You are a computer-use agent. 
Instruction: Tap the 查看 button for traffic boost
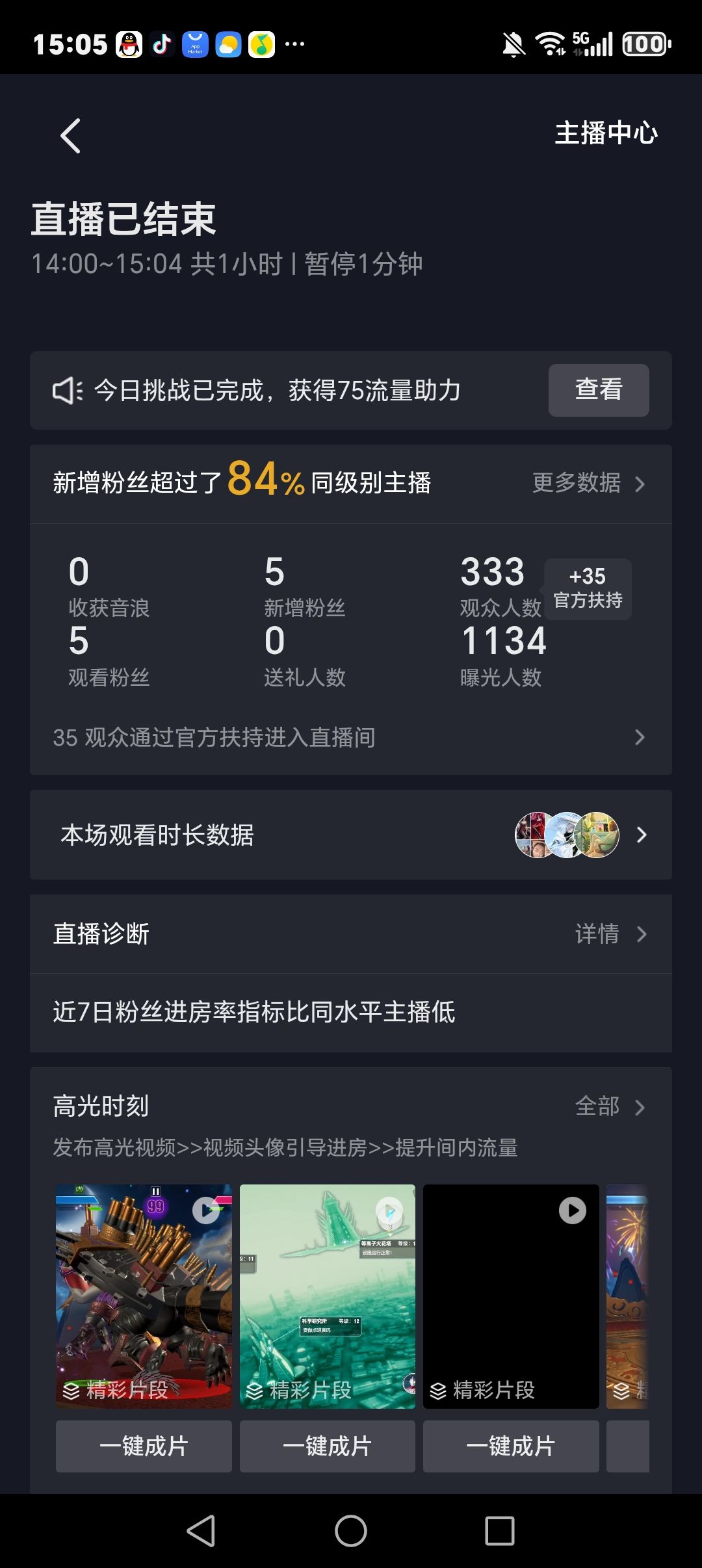click(x=598, y=390)
